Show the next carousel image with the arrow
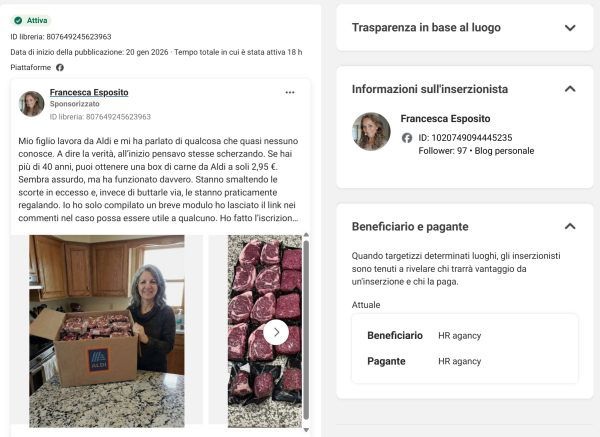 pyautogui.click(x=276, y=332)
